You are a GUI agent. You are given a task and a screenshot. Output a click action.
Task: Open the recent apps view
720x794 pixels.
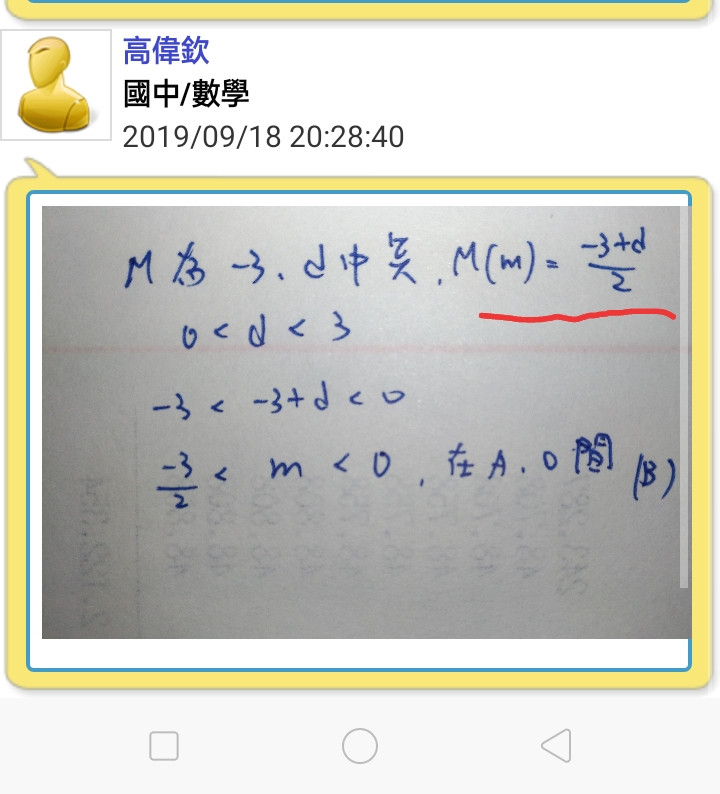[164, 746]
